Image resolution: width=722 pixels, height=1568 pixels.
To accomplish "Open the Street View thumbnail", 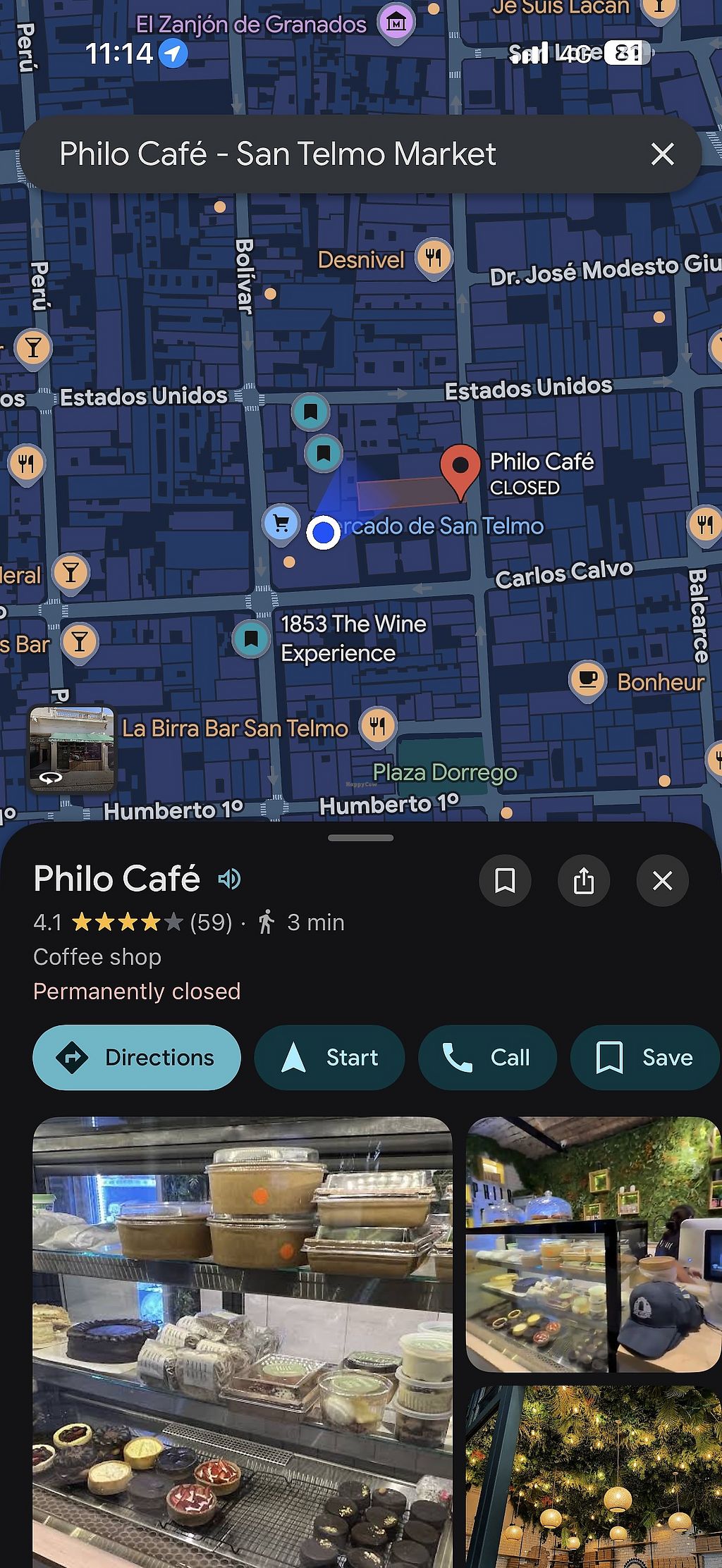I will tap(71, 749).
